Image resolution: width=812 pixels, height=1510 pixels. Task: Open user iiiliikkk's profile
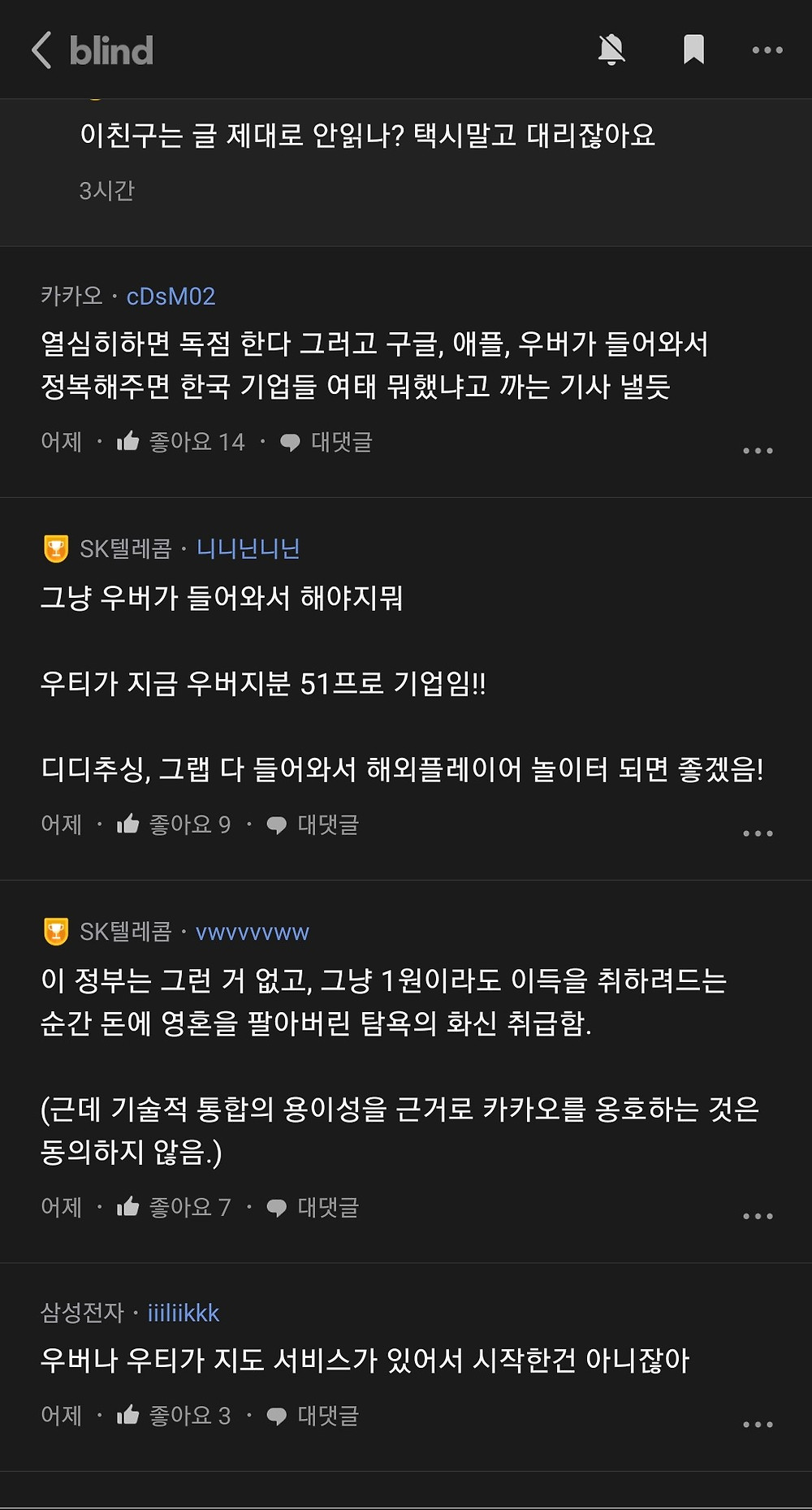click(x=184, y=1313)
